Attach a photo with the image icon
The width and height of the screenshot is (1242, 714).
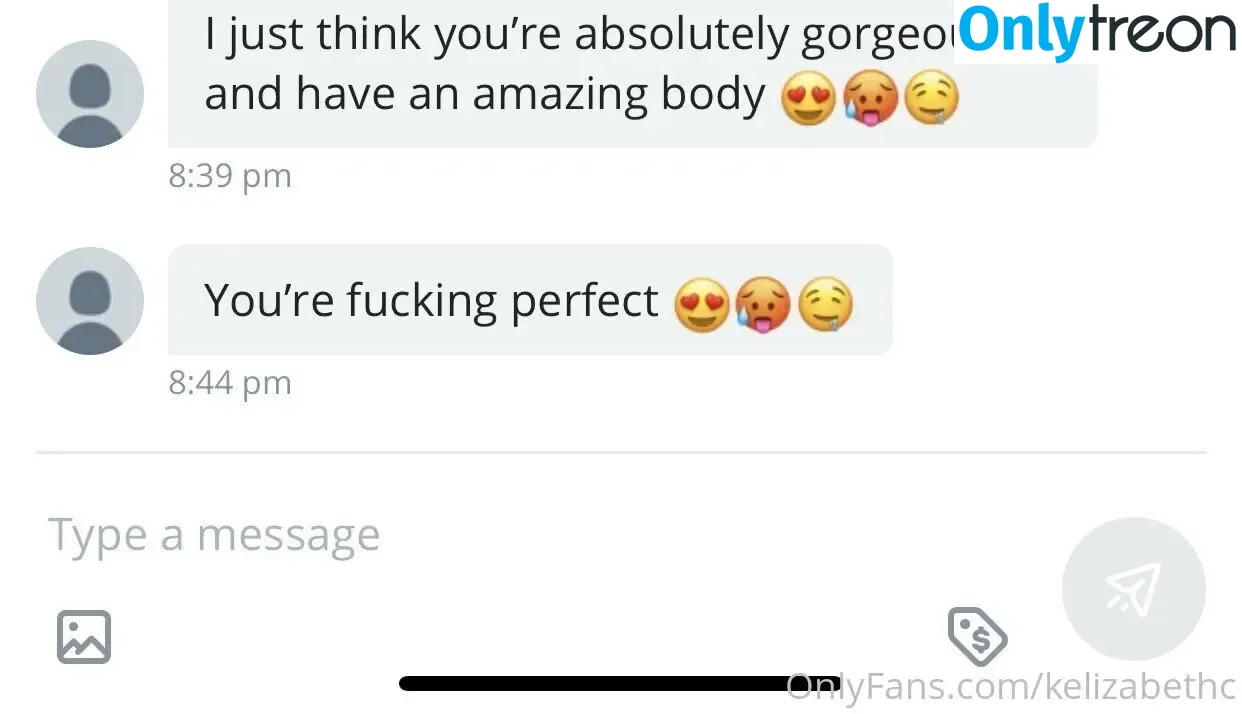coord(84,637)
